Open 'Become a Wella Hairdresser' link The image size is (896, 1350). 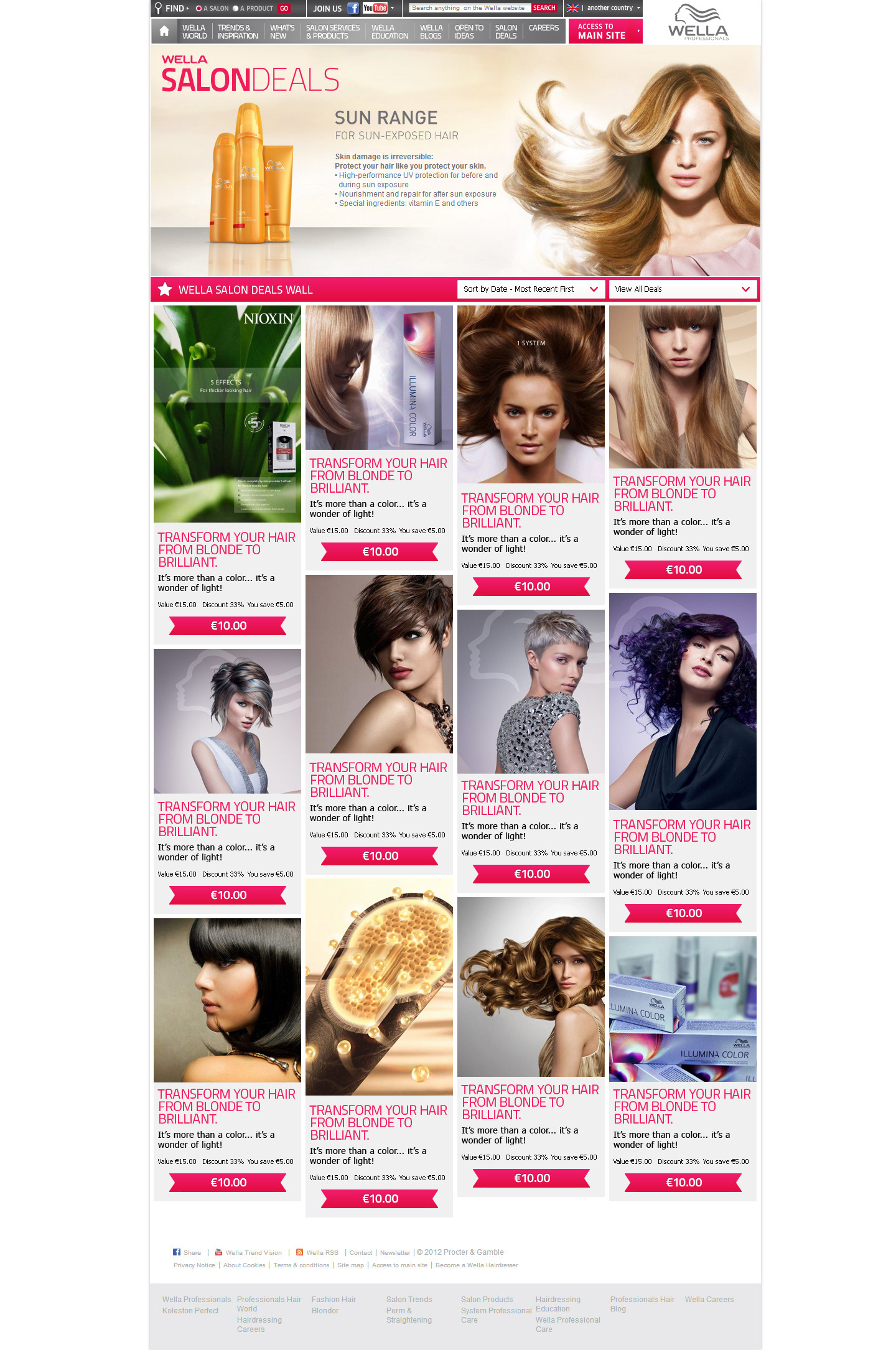click(476, 1265)
